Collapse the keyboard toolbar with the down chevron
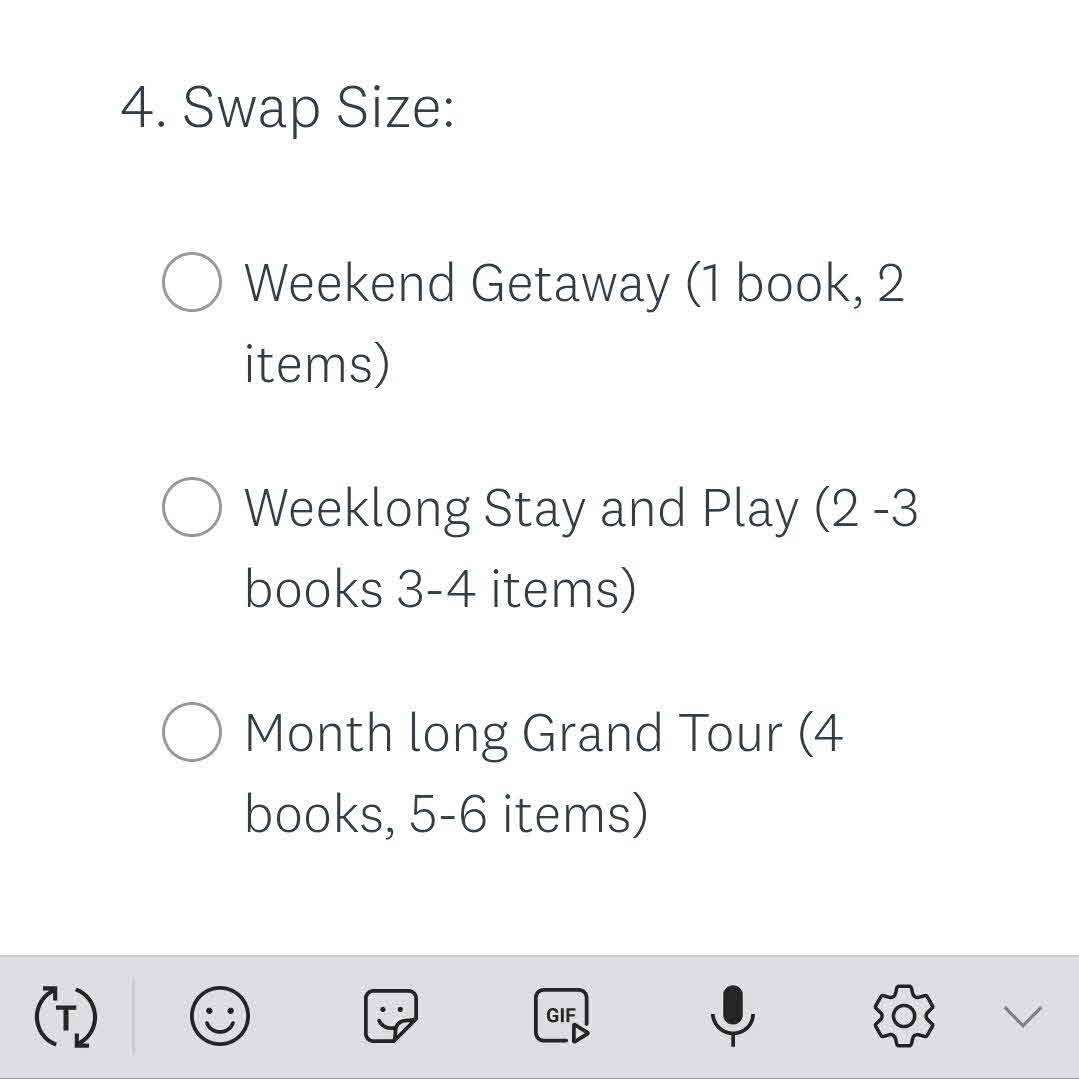 (1022, 1016)
